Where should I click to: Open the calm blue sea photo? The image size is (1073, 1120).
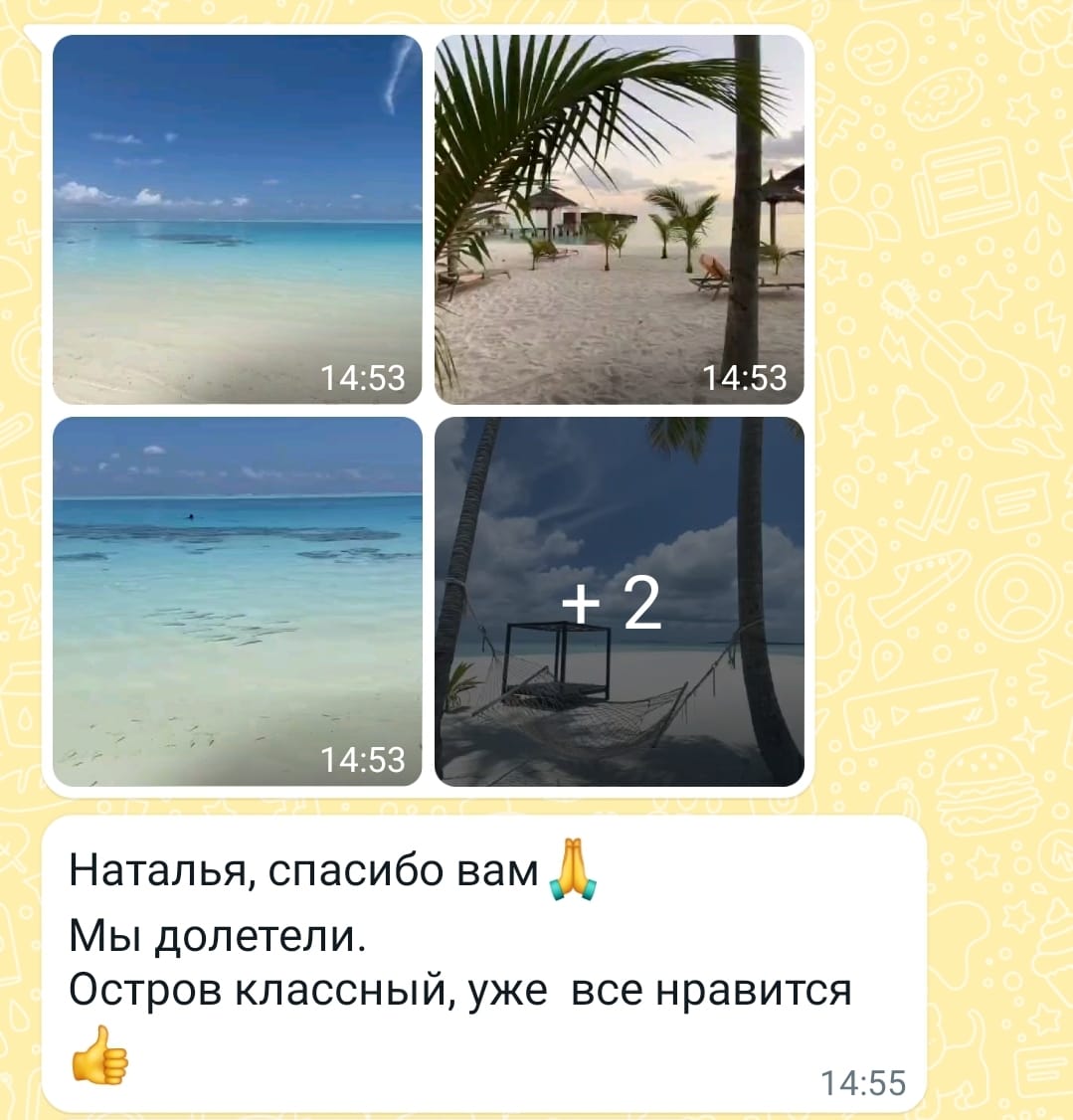pyautogui.click(x=237, y=219)
